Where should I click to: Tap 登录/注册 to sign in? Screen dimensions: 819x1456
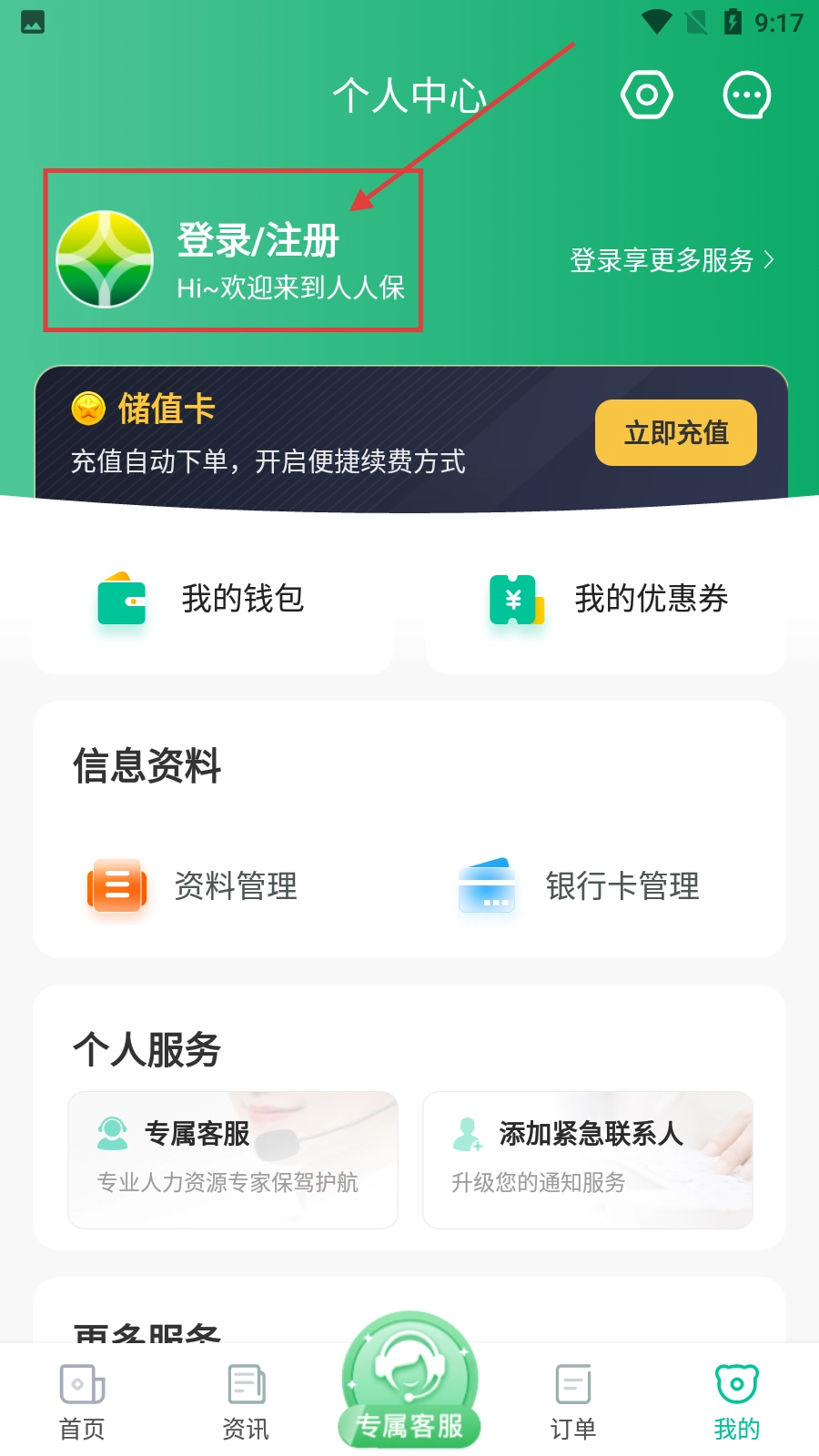(x=258, y=242)
